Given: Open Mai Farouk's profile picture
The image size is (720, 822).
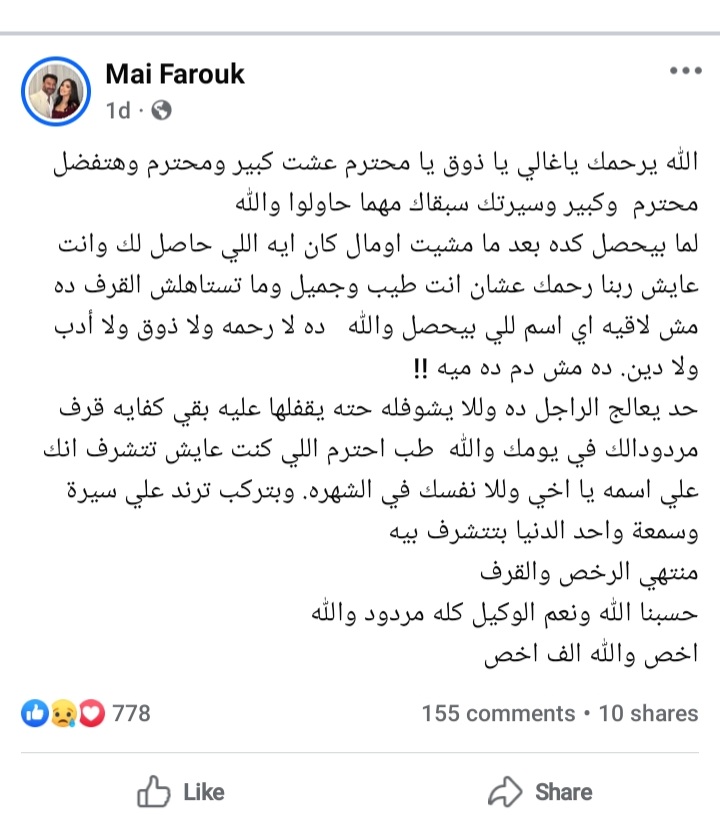Looking at the screenshot, I should [x=56, y=91].
